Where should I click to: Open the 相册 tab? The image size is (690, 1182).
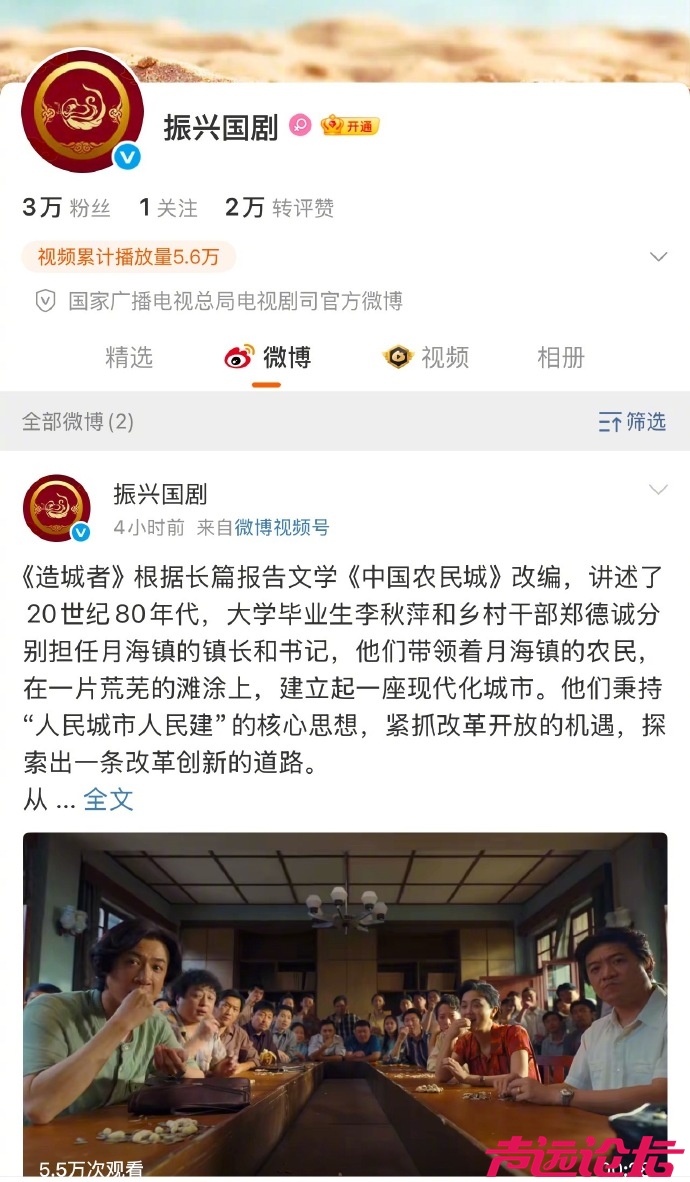[x=560, y=357]
